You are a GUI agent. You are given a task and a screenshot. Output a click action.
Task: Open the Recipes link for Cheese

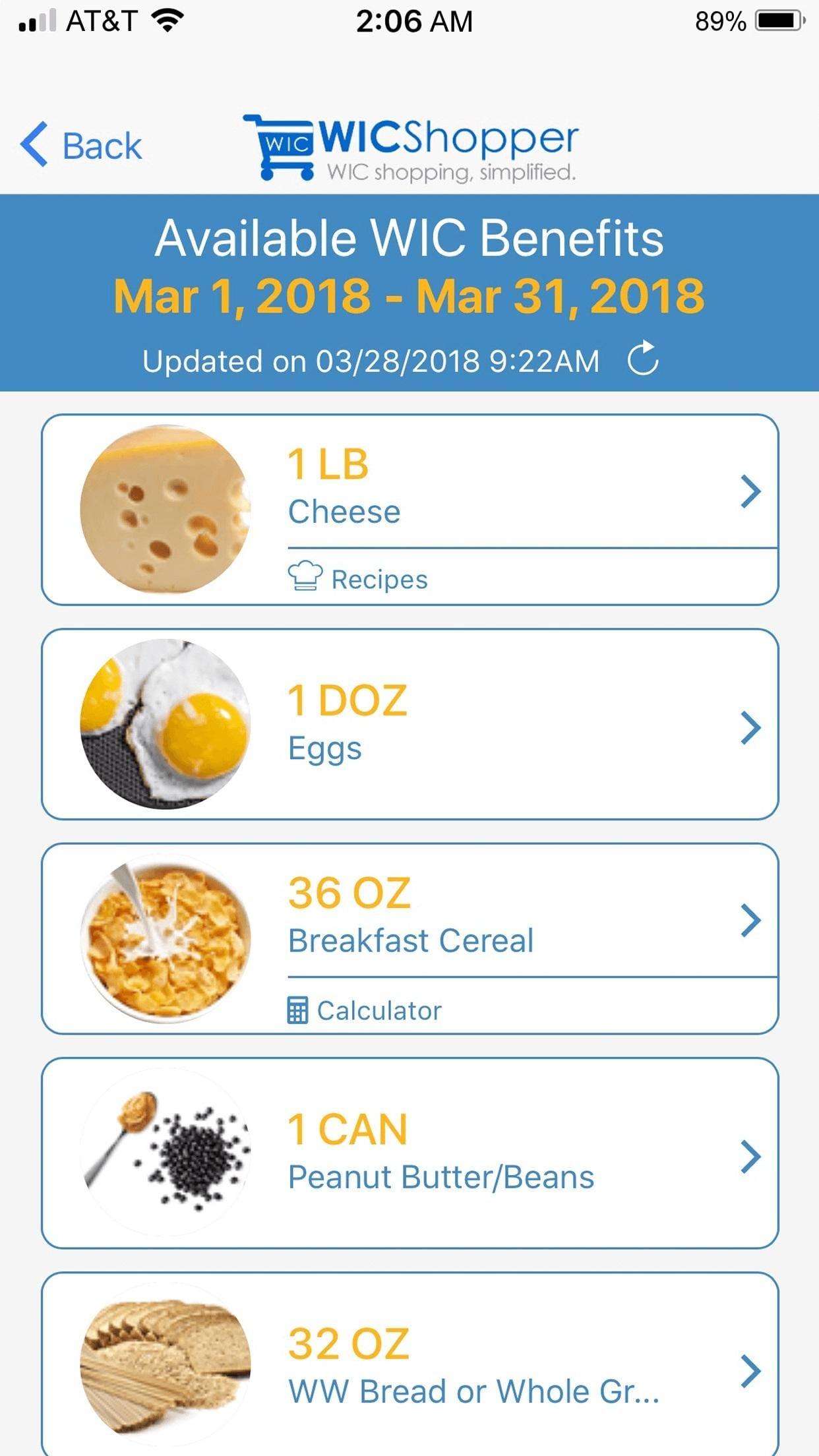[x=379, y=578]
